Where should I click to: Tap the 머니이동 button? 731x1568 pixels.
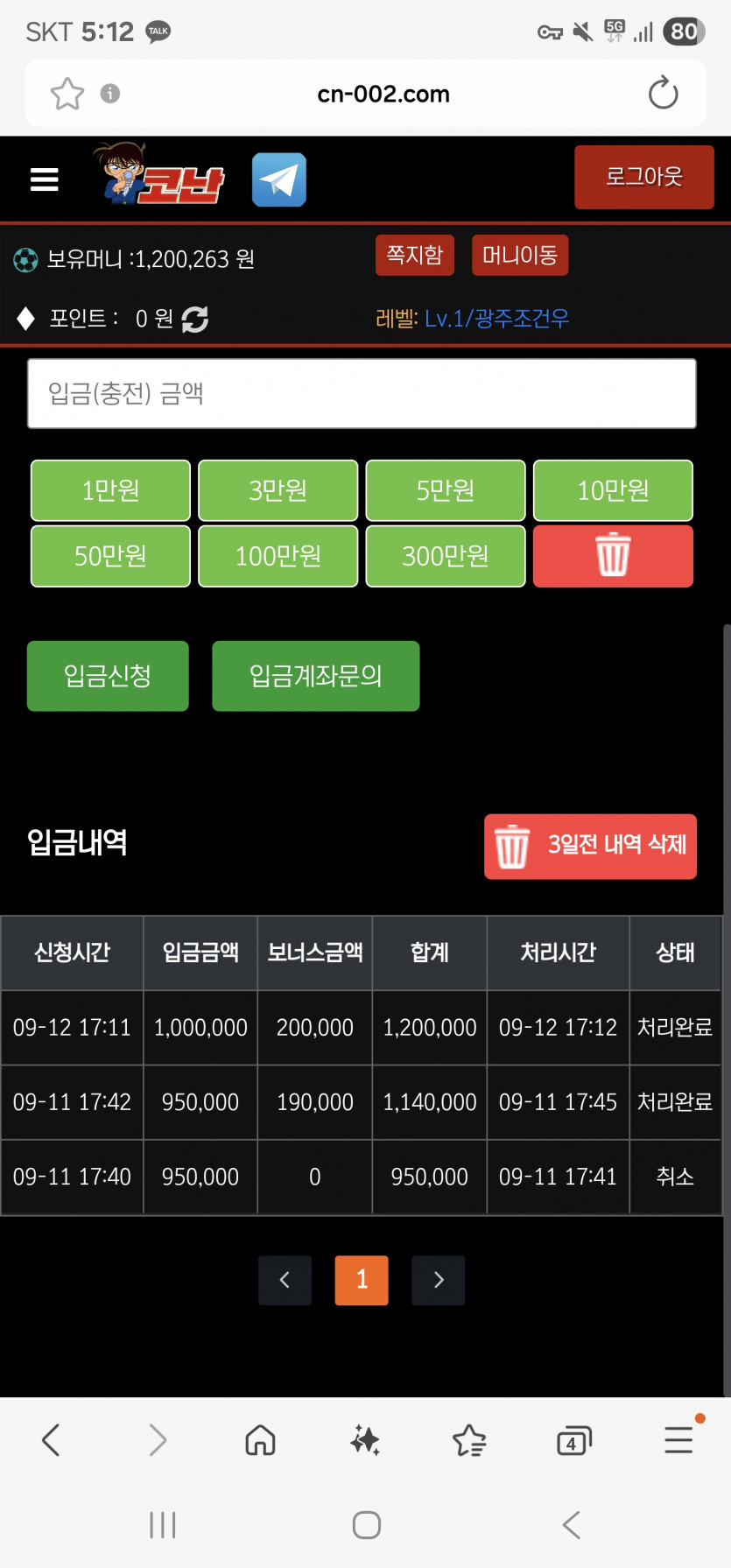[x=520, y=255]
